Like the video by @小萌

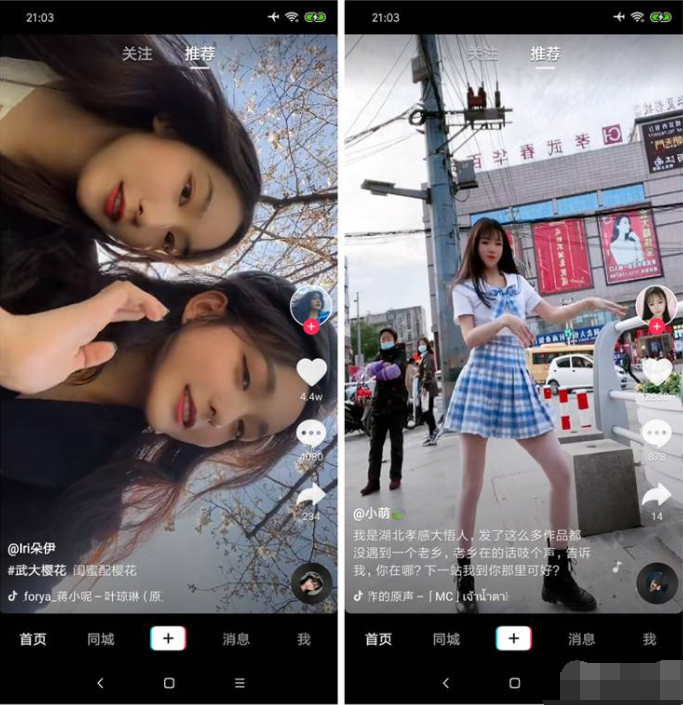click(x=657, y=372)
